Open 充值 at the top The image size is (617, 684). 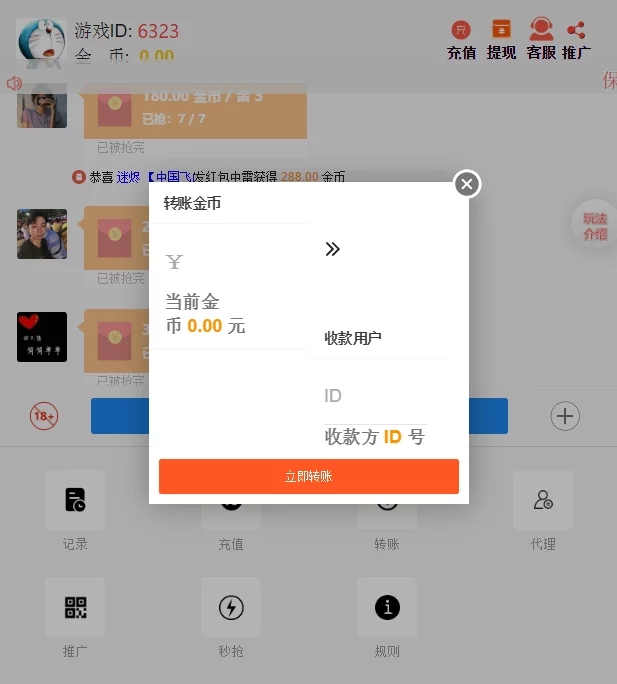[x=461, y=40]
